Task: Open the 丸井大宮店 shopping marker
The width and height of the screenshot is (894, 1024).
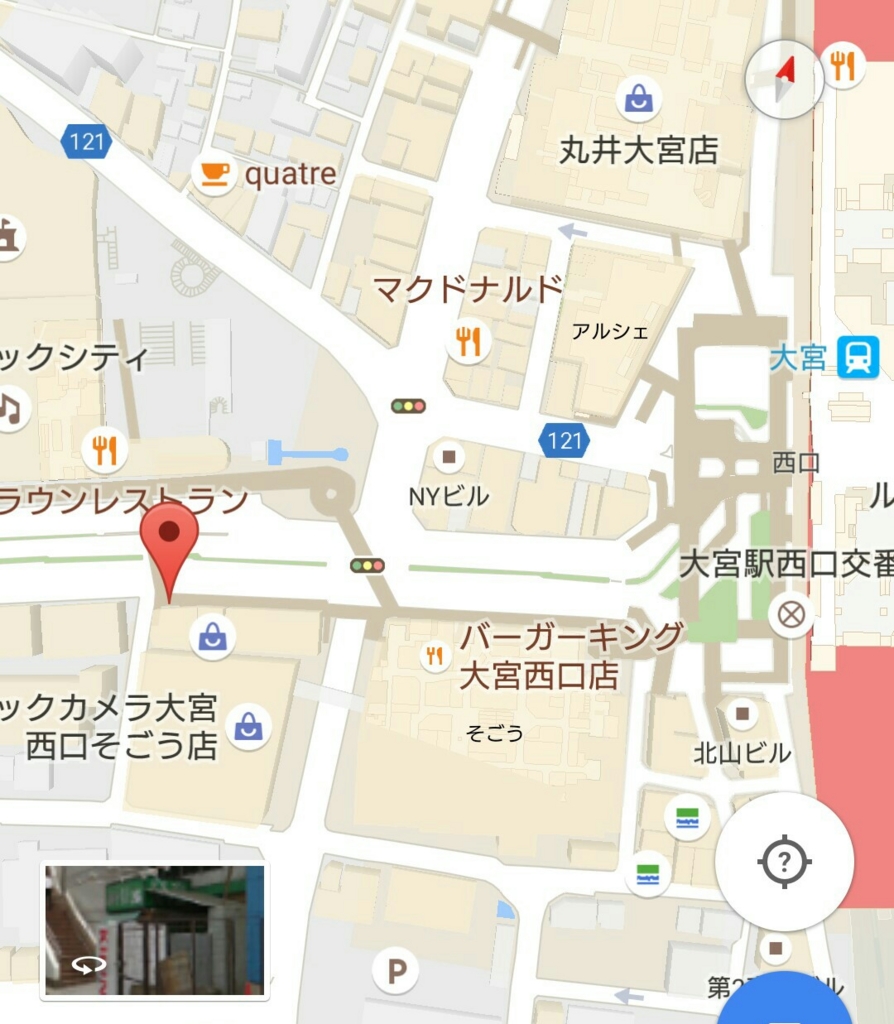Action: click(637, 98)
